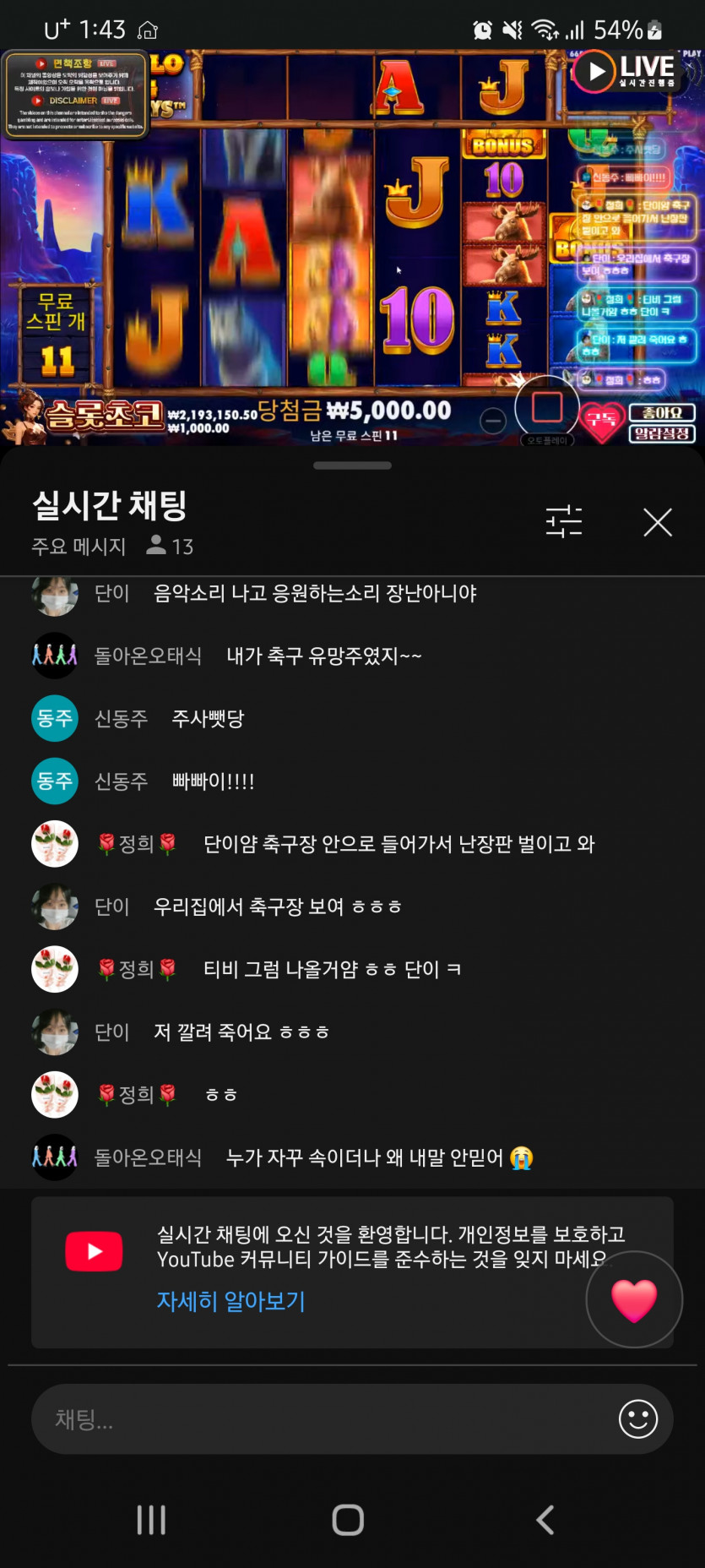
Task: Open the 자세히 알아보기 link
Action: (x=230, y=1301)
